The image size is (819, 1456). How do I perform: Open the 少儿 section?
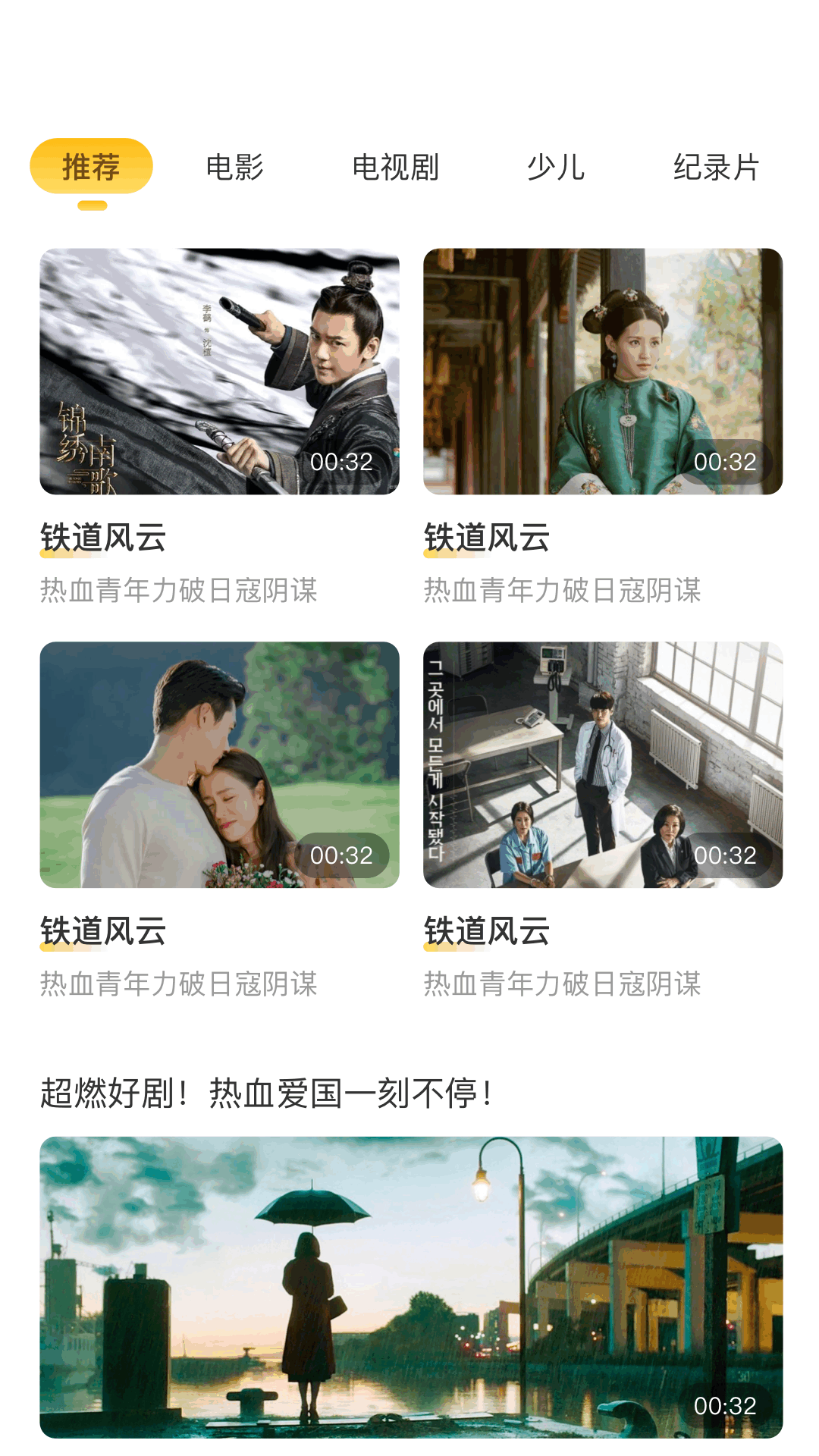click(557, 168)
